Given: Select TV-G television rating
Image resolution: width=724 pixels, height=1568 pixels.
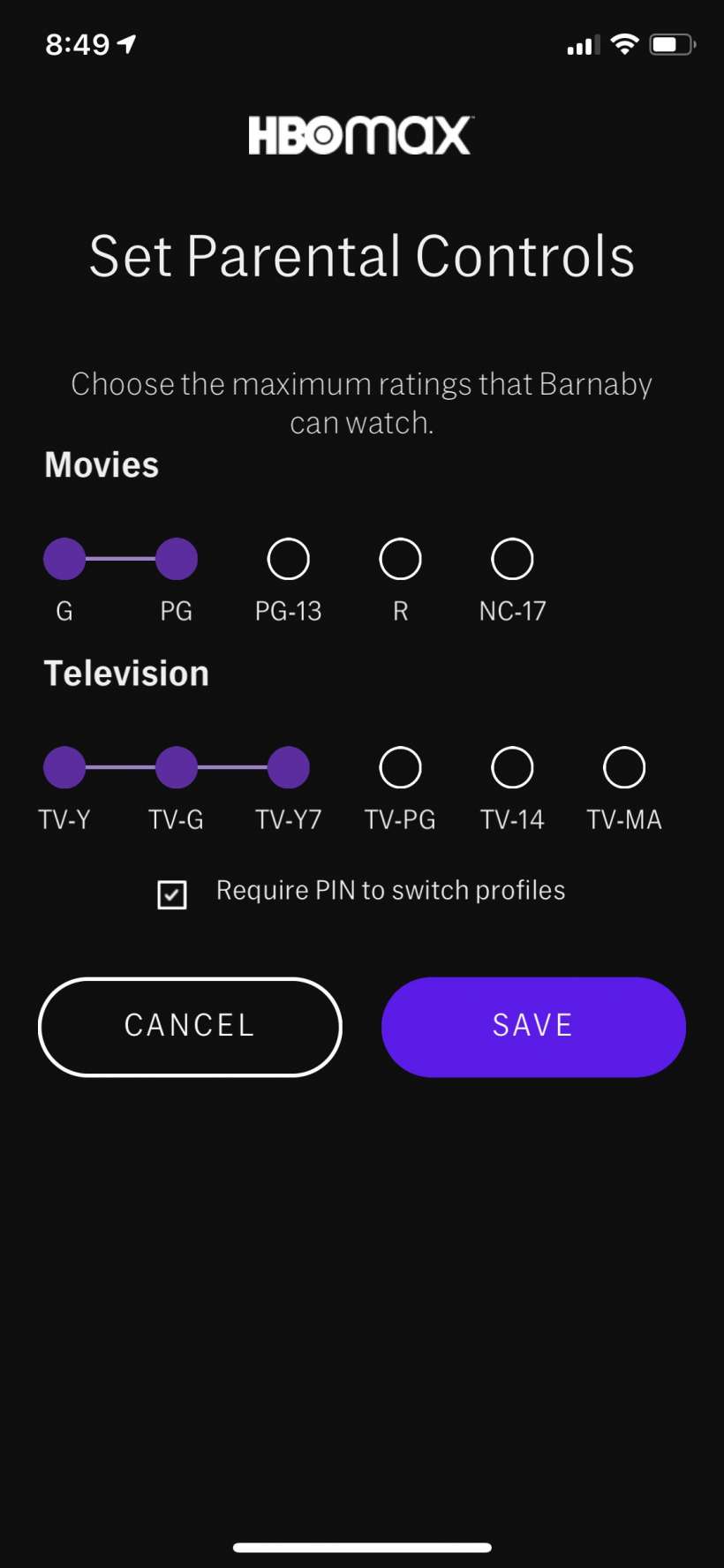Looking at the screenshot, I should tap(177, 768).
